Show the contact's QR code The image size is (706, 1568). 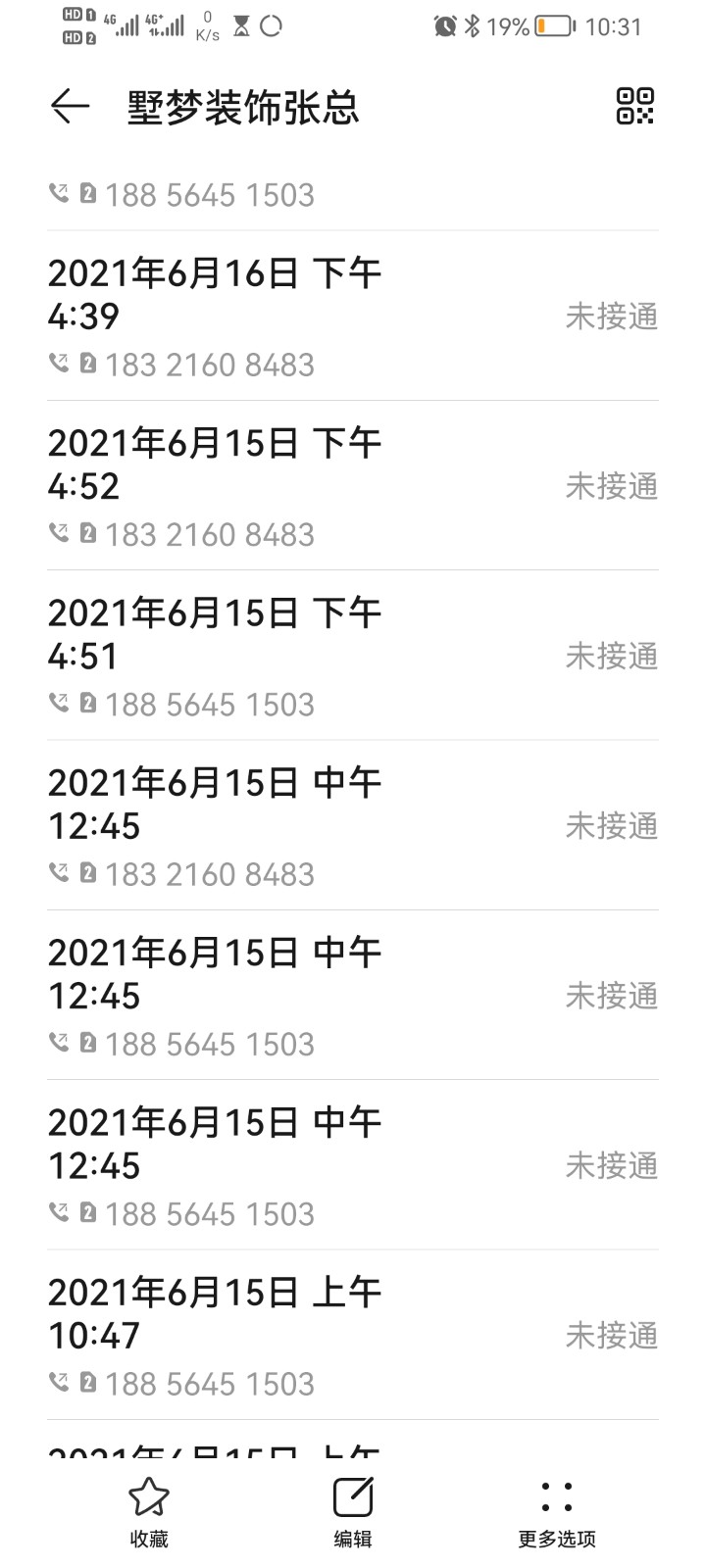634,106
